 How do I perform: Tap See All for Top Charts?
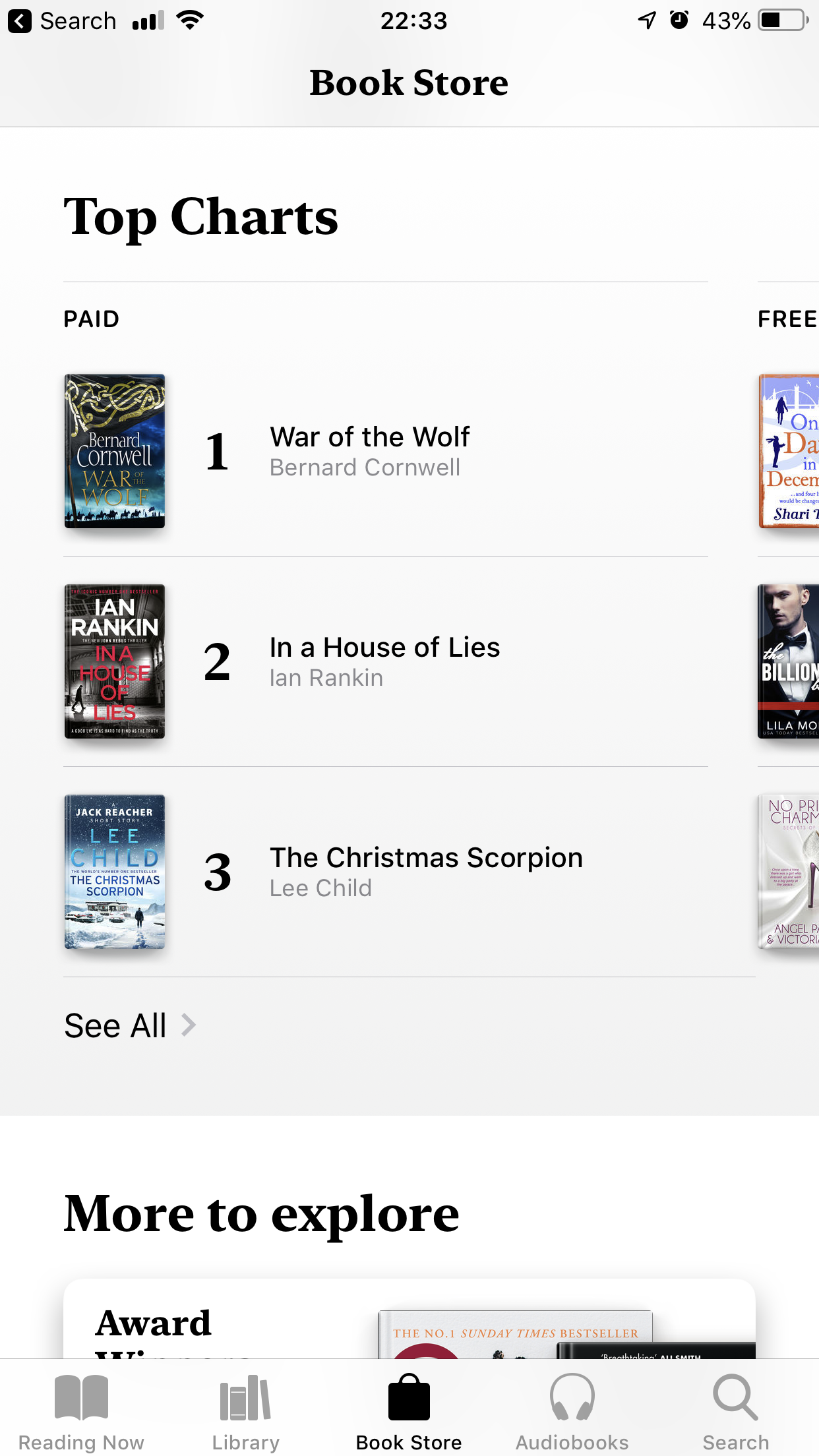130,1026
